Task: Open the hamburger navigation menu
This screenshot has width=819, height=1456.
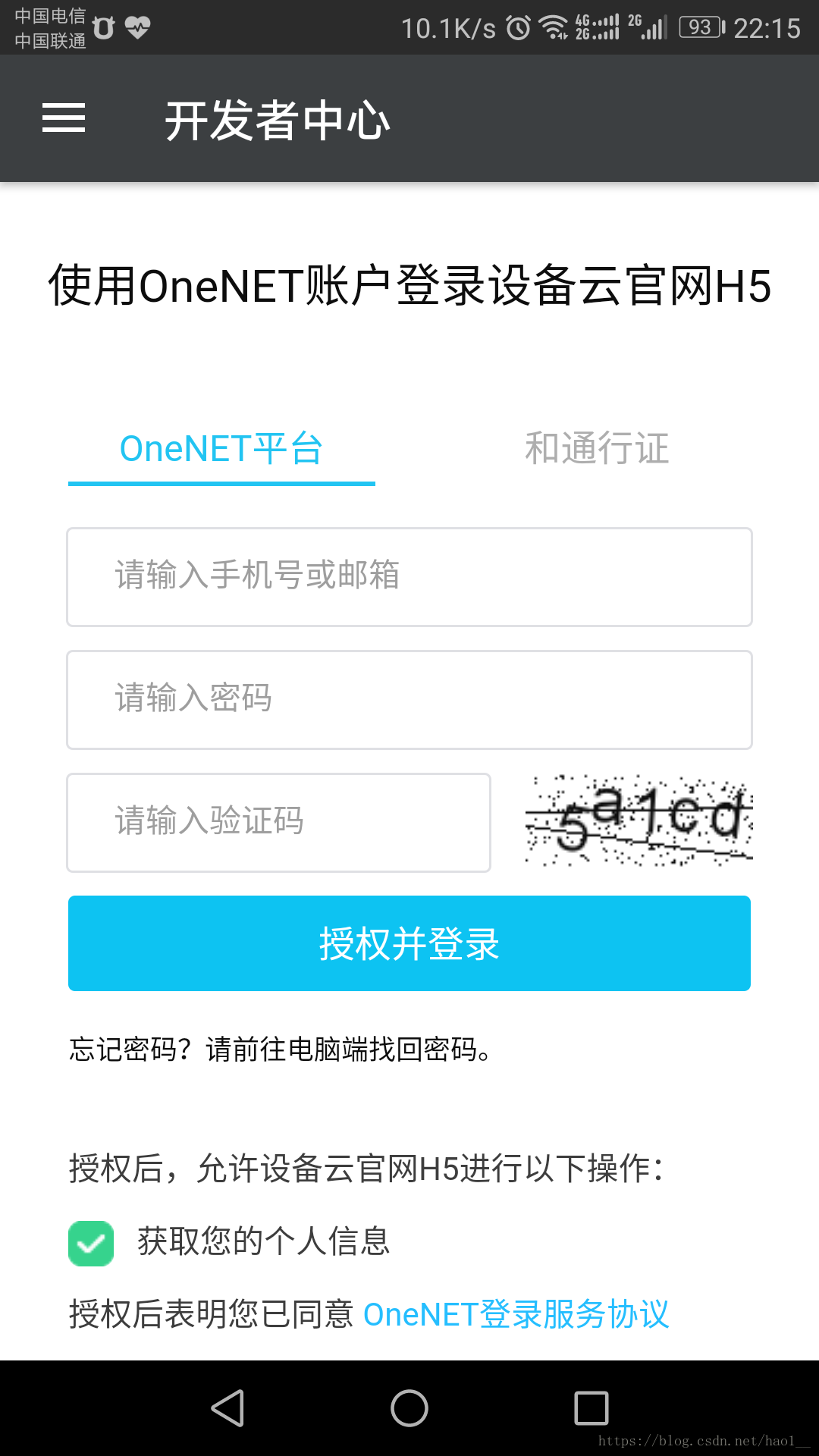Action: (64, 118)
